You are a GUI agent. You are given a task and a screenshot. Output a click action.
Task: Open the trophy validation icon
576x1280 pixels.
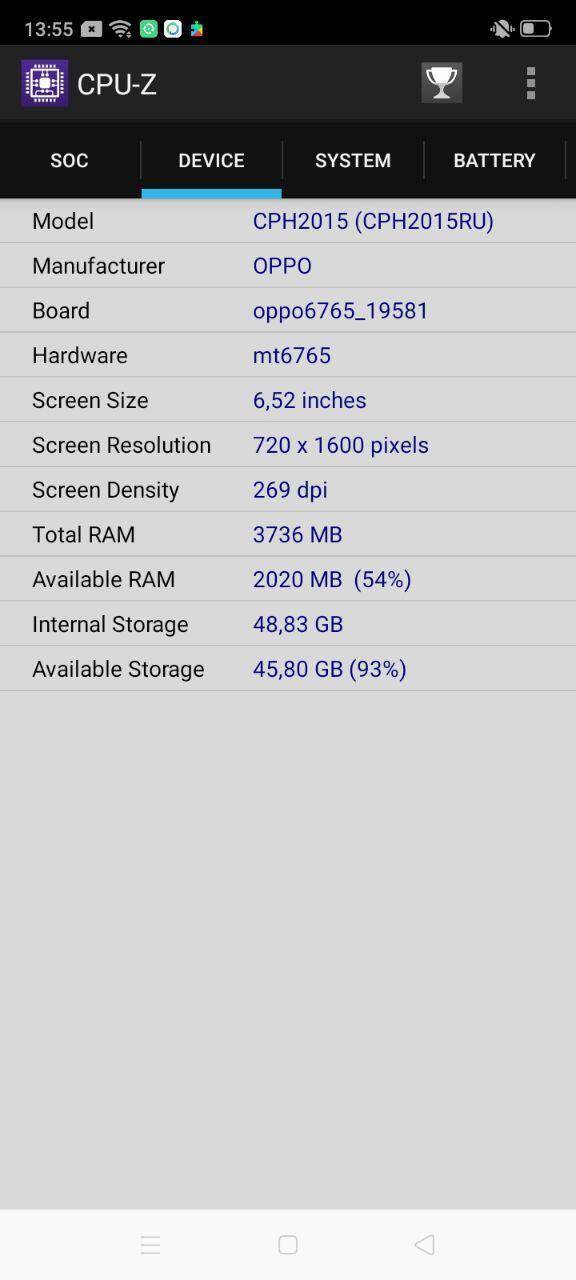(x=441, y=84)
